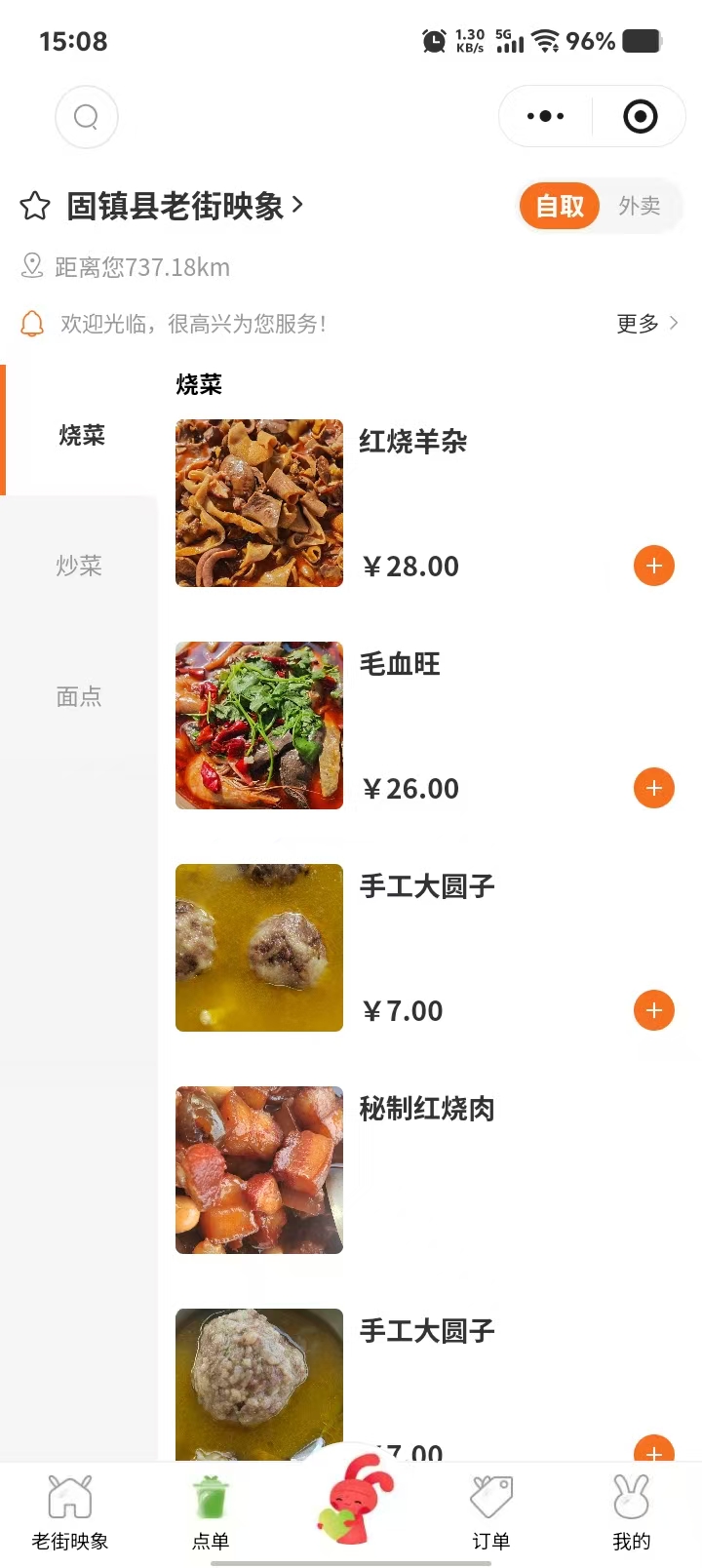Switch to 外卖 delivery mode
The width and height of the screenshot is (702, 1568).
click(x=640, y=206)
